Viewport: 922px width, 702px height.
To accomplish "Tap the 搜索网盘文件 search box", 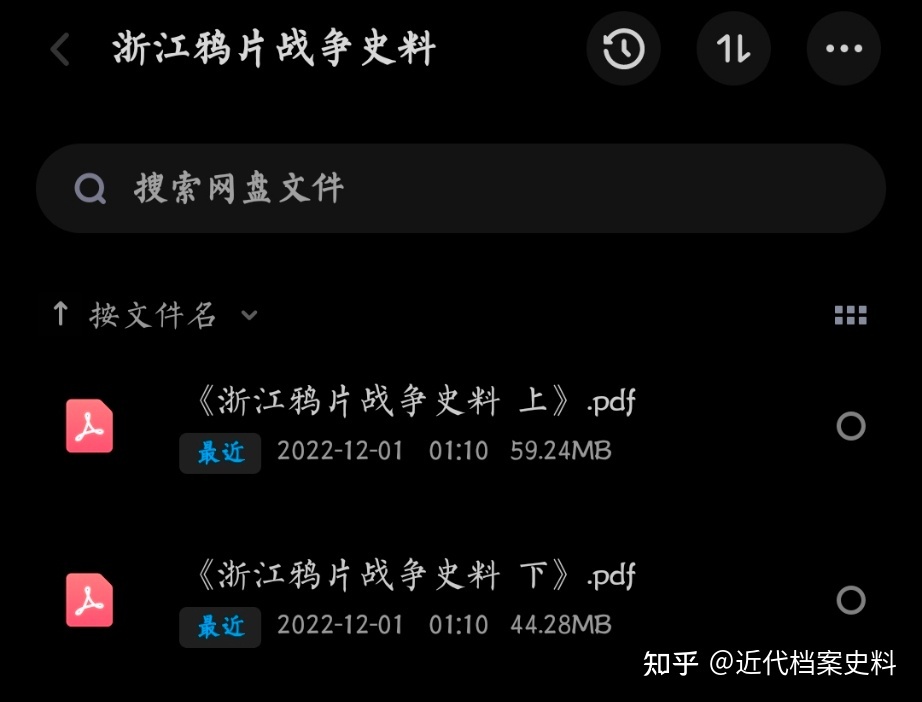I will pyautogui.click(x=460, y=188).
